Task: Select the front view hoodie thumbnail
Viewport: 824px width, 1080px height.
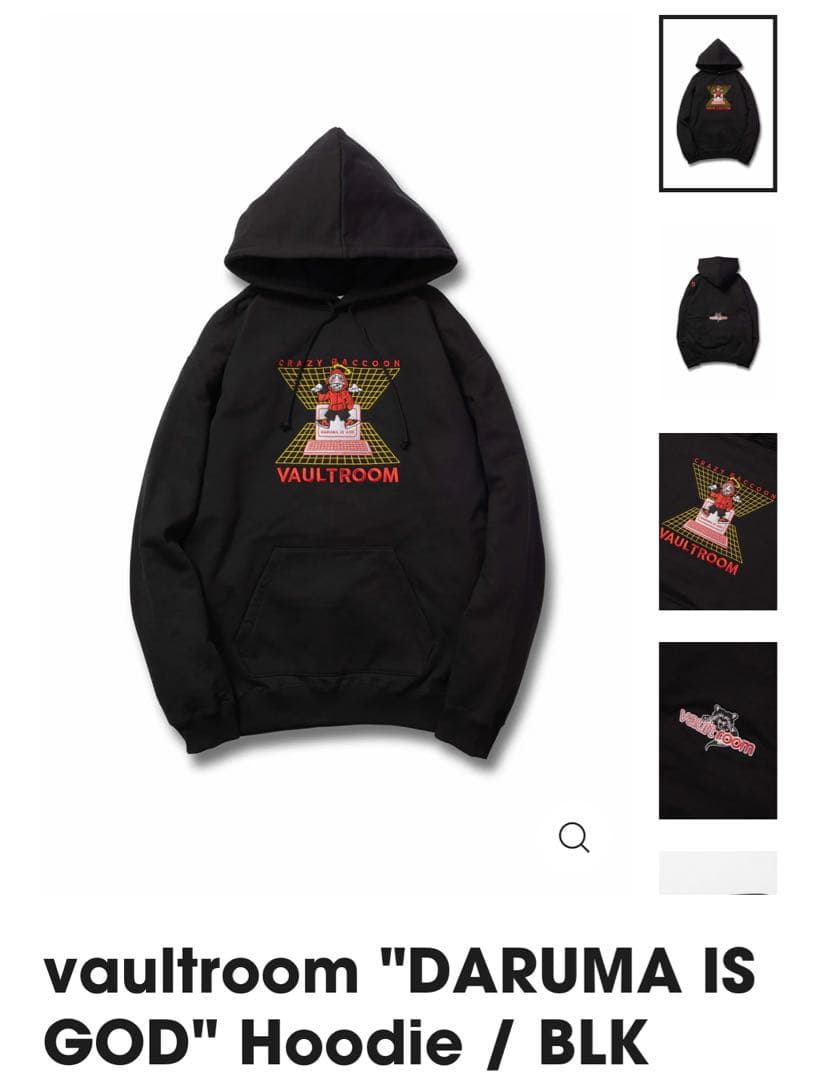Action: click(x=717, y=104)
